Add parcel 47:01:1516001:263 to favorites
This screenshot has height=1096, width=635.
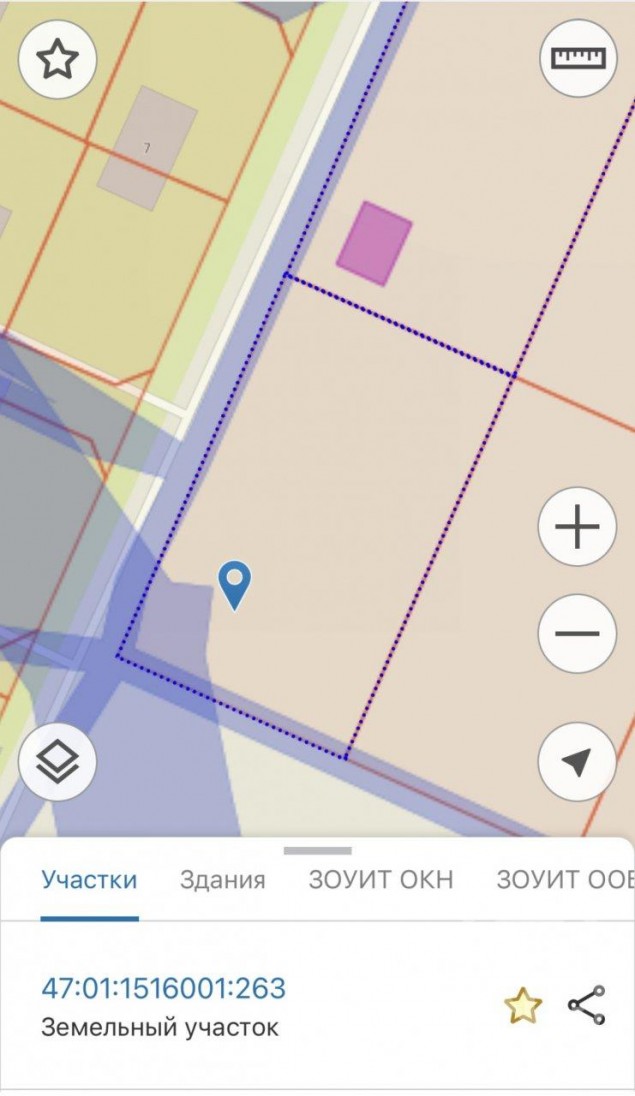pos(523,1005)
